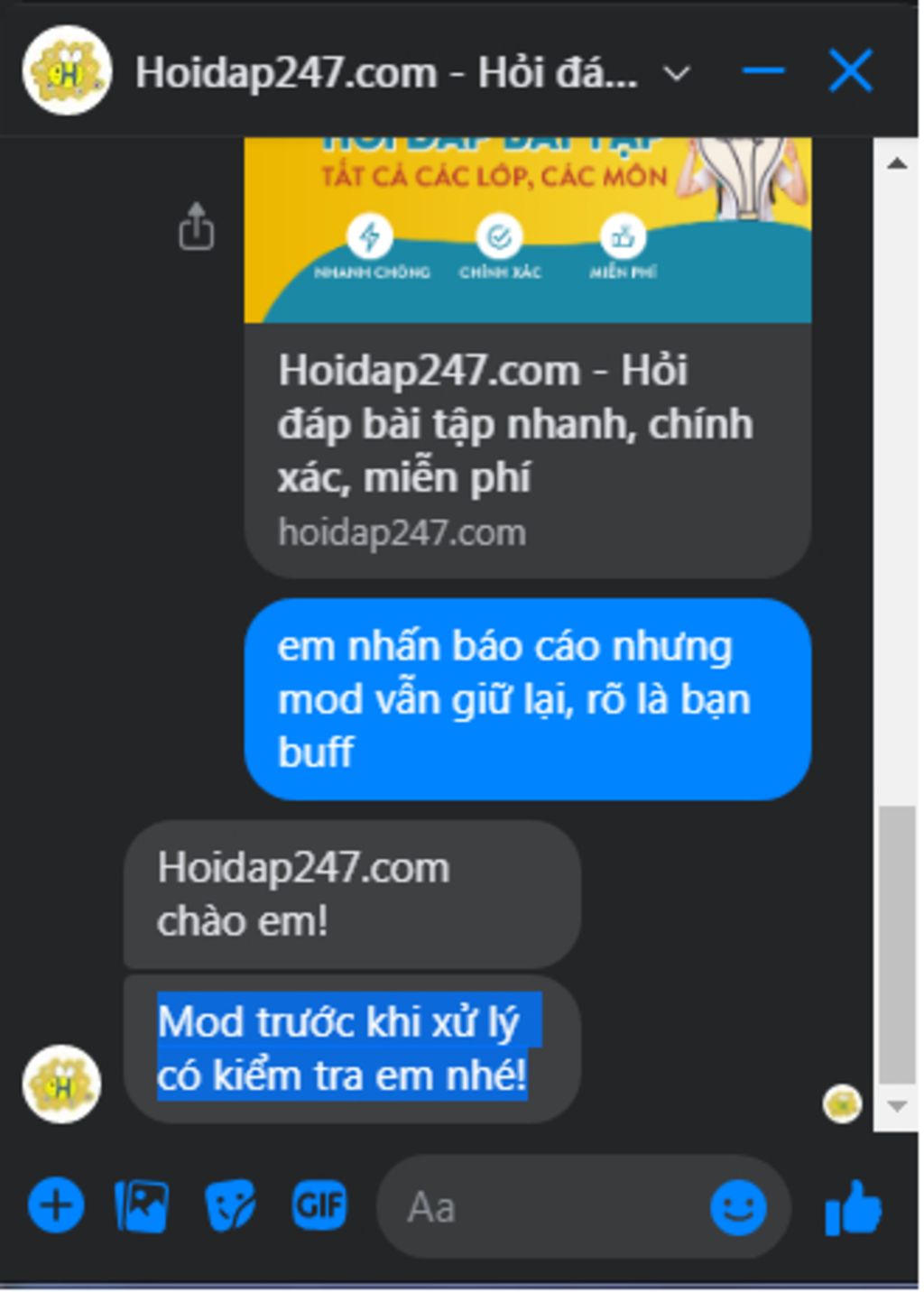Open more actions with the plus icon
The image size is (924, 1292).
point(56,1205)
